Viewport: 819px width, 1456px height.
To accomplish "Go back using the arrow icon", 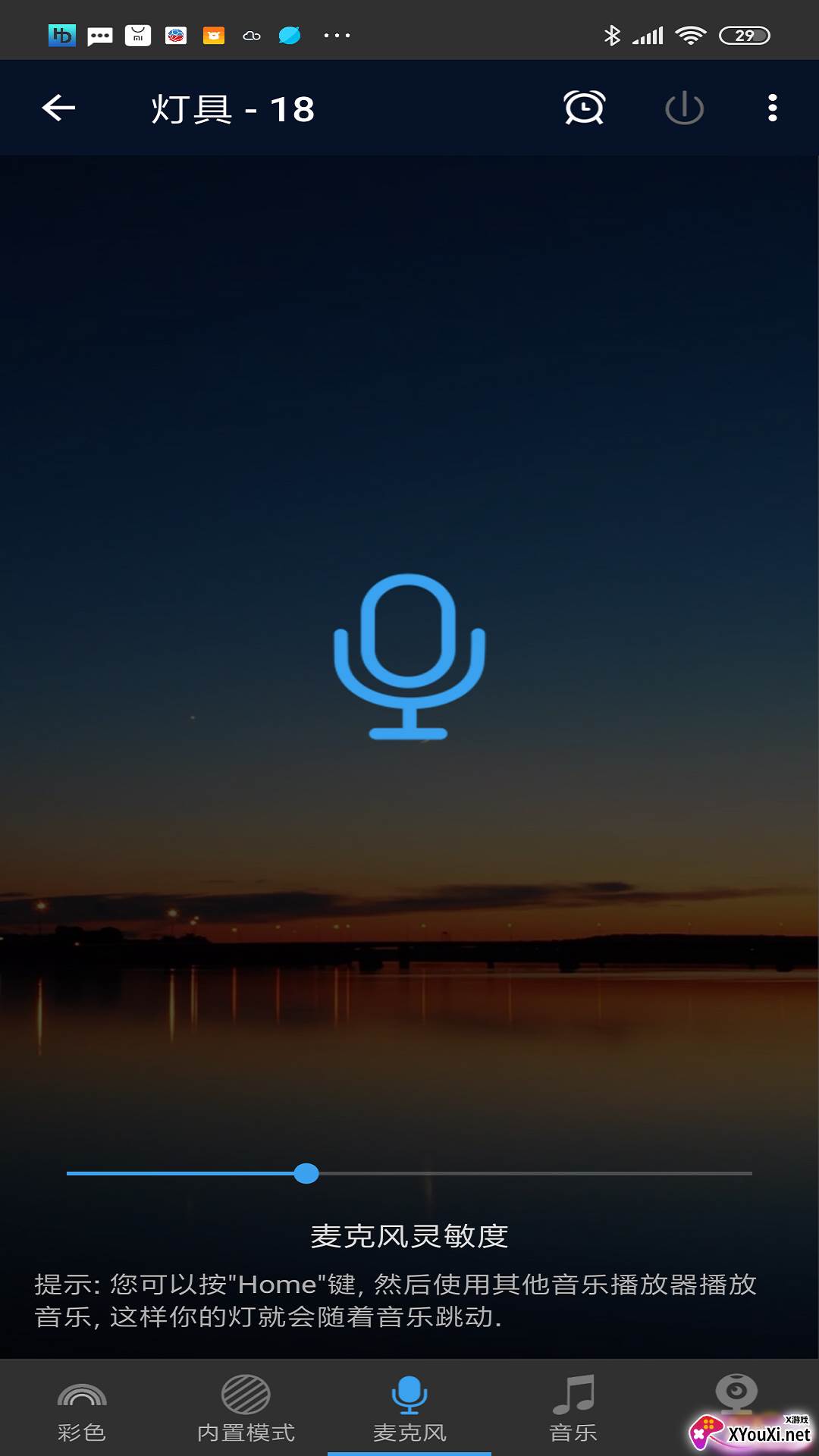I will 58,108.
